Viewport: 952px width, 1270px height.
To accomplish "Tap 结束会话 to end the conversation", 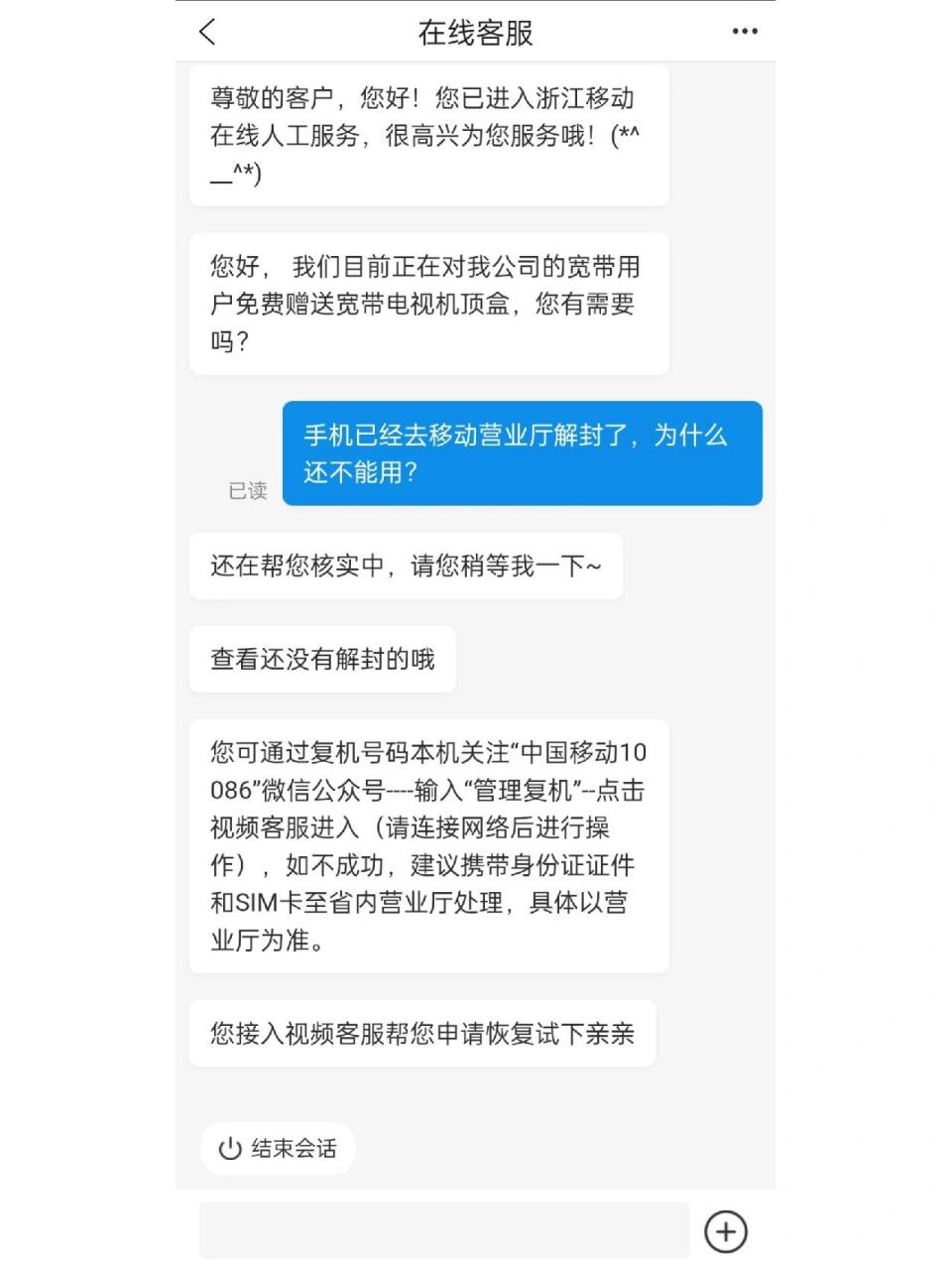I will pyautogui.click(x=278, y=1148).
